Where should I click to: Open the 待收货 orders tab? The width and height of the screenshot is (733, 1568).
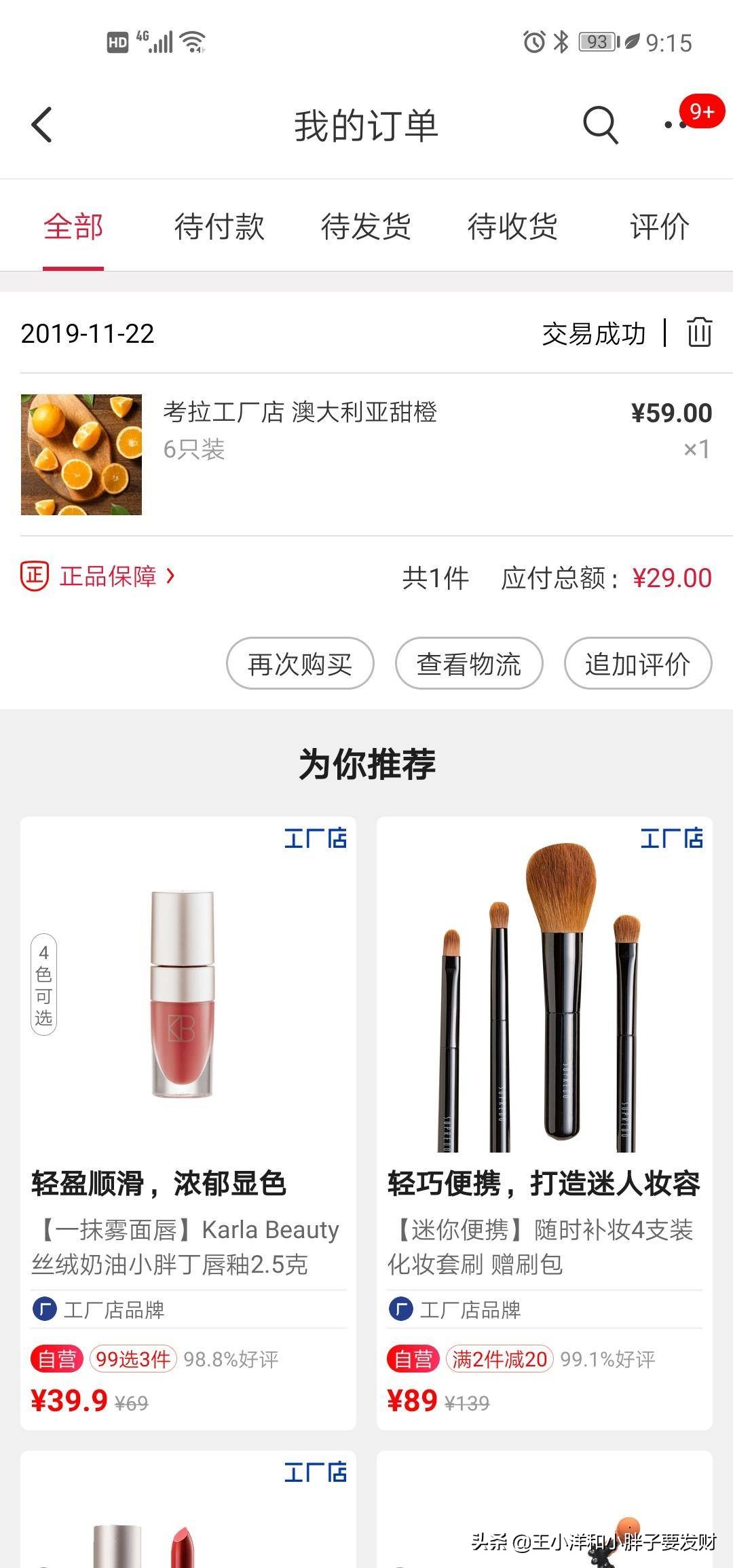[x=512, y=227]
